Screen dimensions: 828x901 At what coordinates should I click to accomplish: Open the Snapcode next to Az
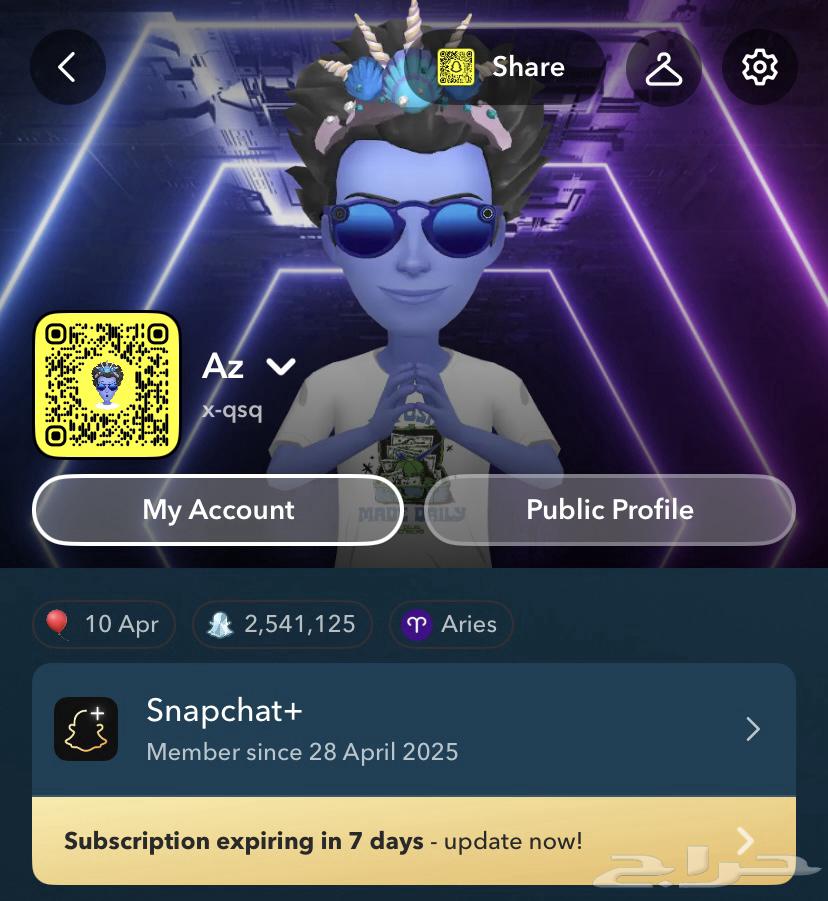pyautogui.click(x=107, y=385)
